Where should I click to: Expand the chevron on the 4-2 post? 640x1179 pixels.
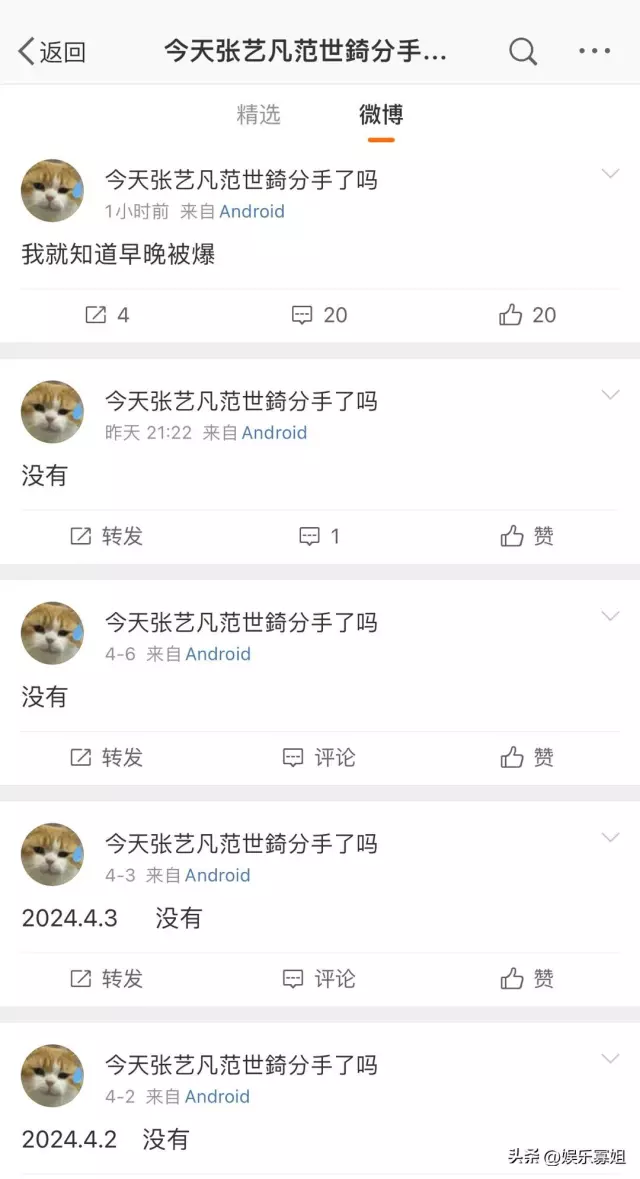pos(610,1059)
